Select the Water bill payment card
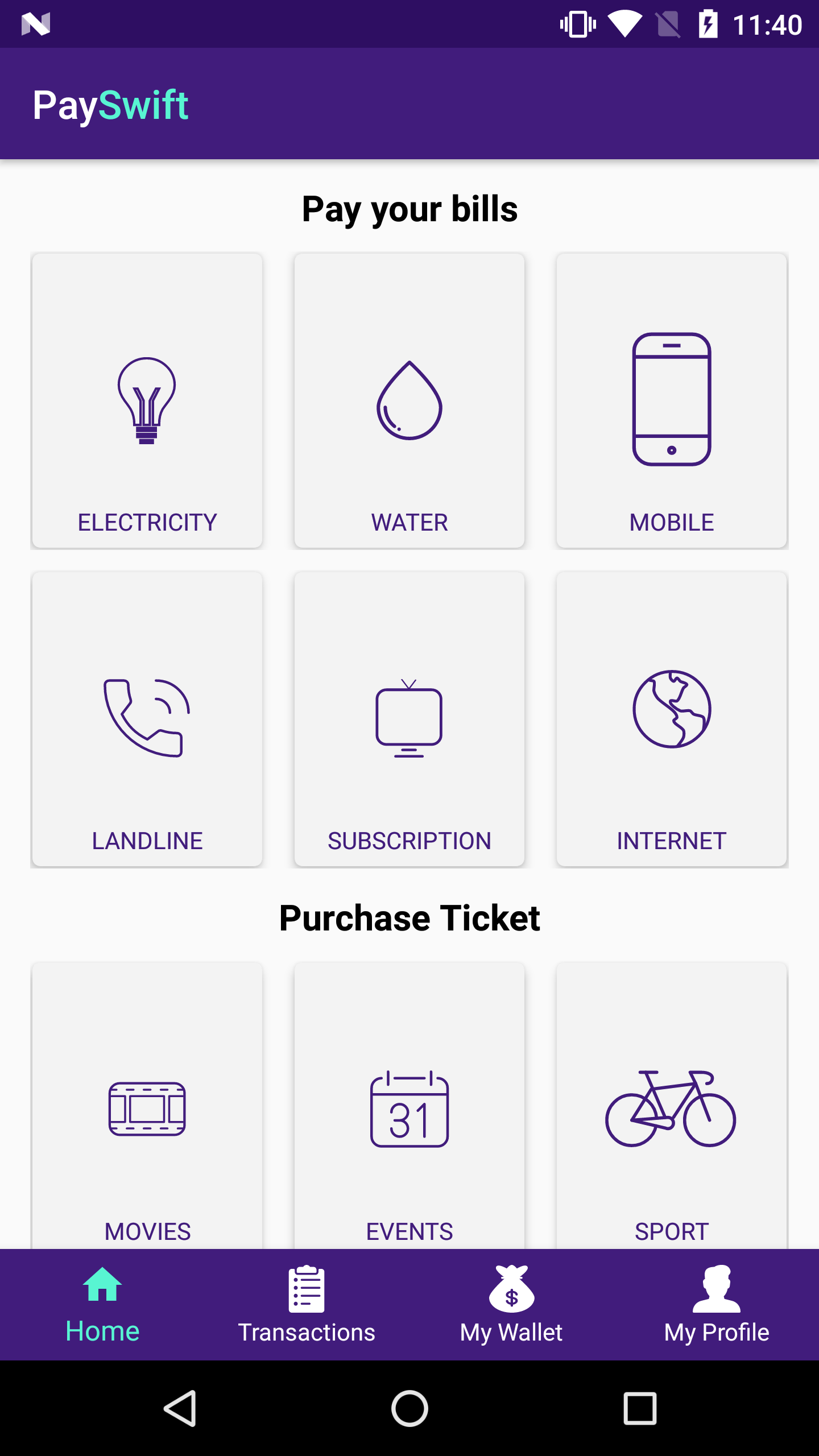 (409, 400)
